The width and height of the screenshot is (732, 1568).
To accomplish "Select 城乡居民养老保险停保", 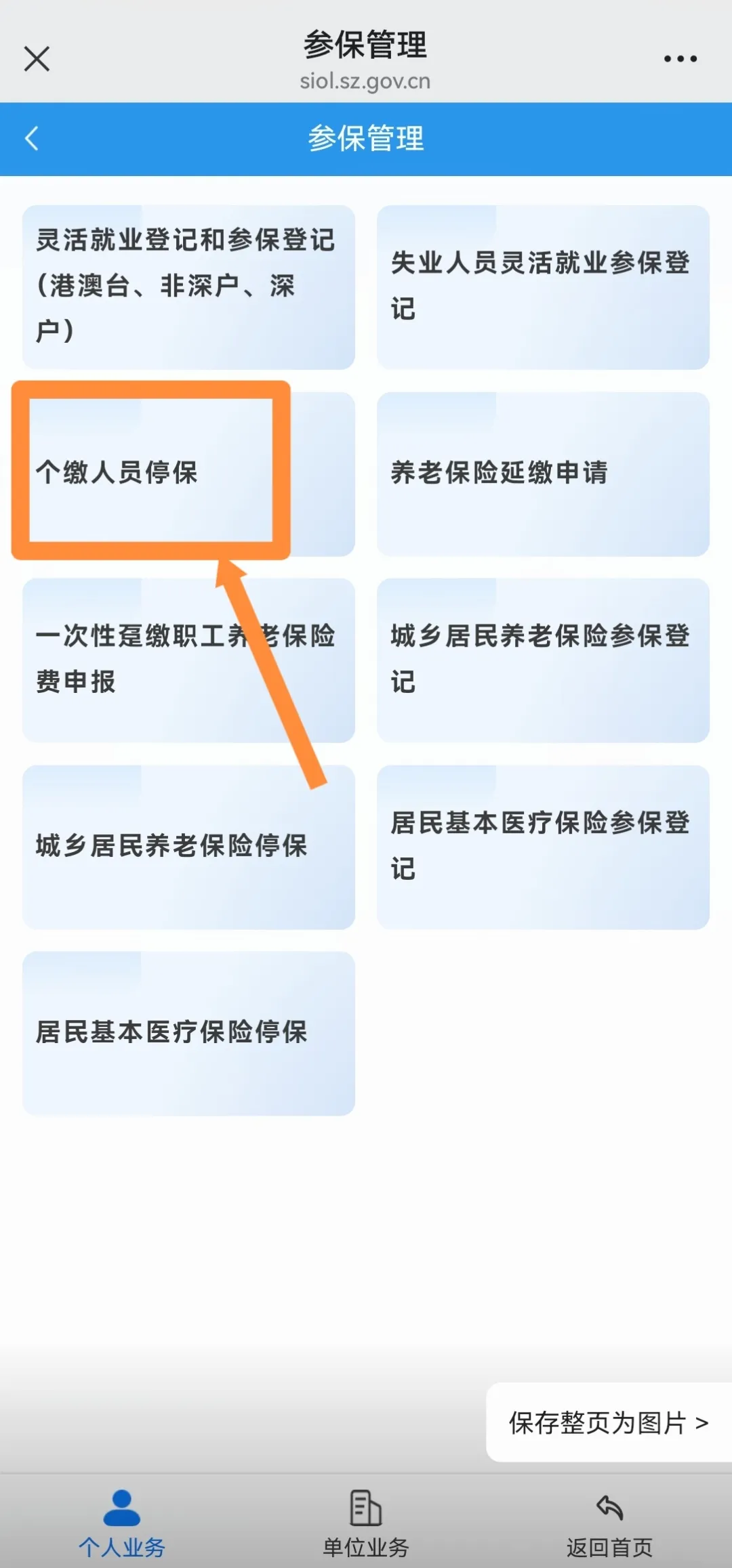I will point(188,847).
